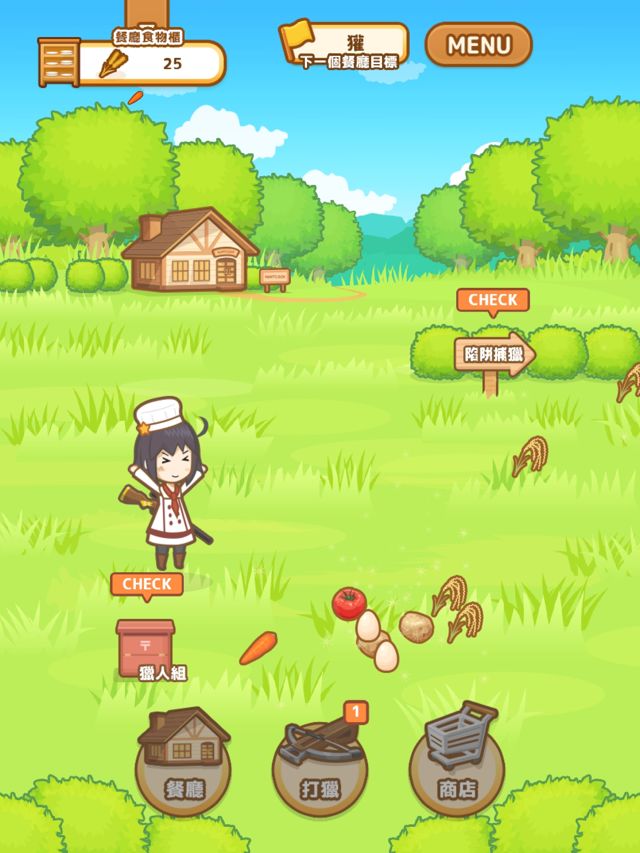The width and height of the screenshot is (640, 853).
Task: Check the 獵人組 red mailbox
Action: (146, 646)
